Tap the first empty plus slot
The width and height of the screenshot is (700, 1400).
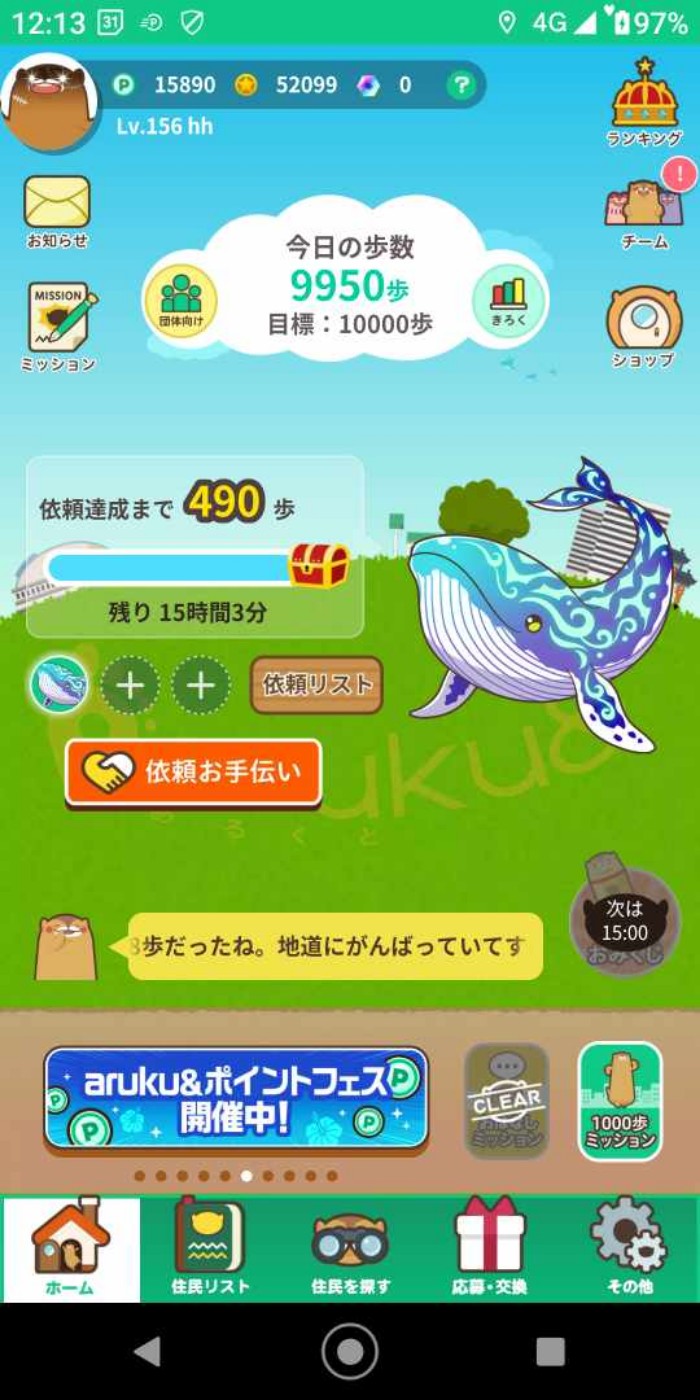click(130, 686)
